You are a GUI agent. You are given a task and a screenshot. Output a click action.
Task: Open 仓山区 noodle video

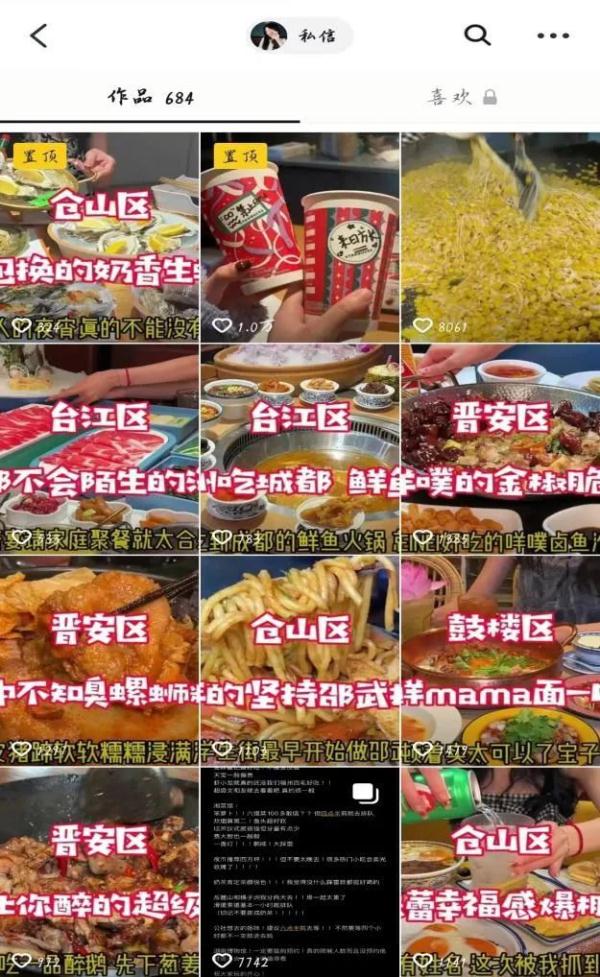(x=300, y=662)
